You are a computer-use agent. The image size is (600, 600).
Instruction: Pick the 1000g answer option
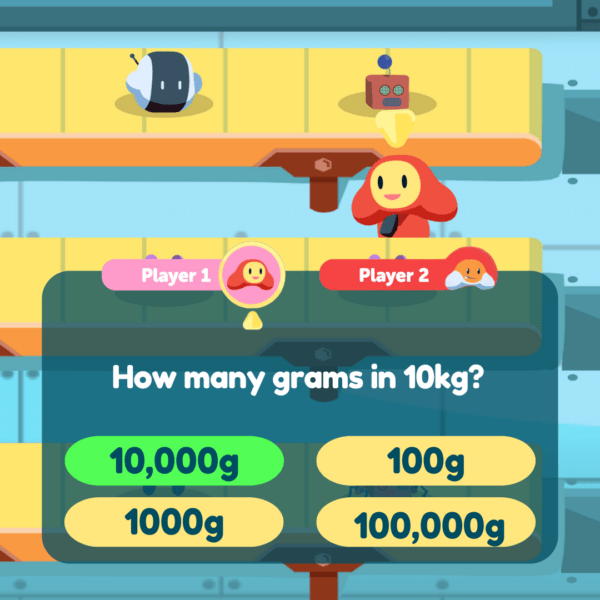tap(174, 521)
